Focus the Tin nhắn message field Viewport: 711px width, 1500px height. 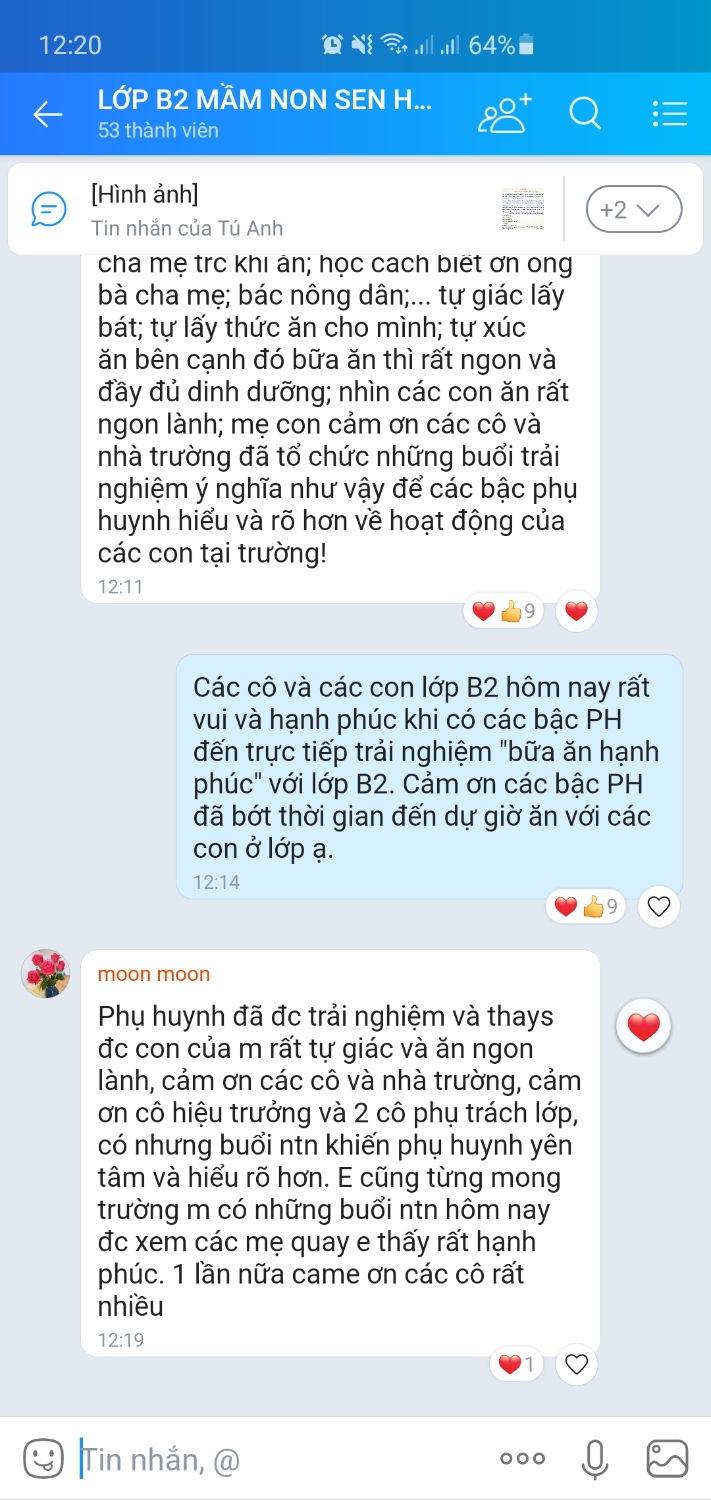coord(280,1459)
